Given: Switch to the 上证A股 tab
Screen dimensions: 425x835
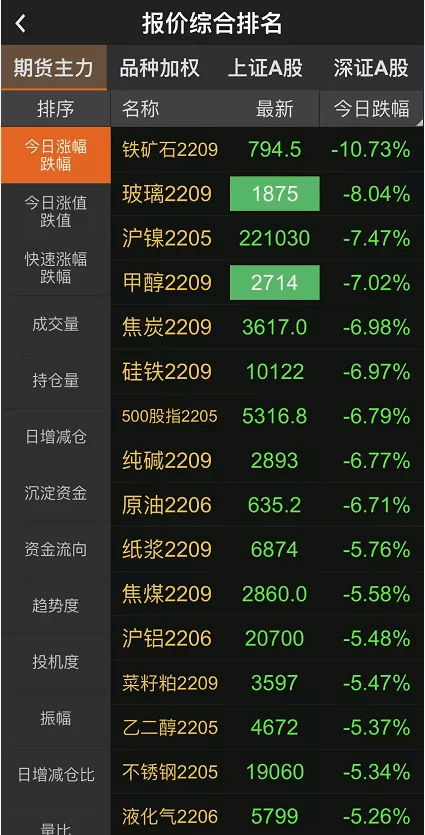Looking at the screenshot, I should 265,68.
